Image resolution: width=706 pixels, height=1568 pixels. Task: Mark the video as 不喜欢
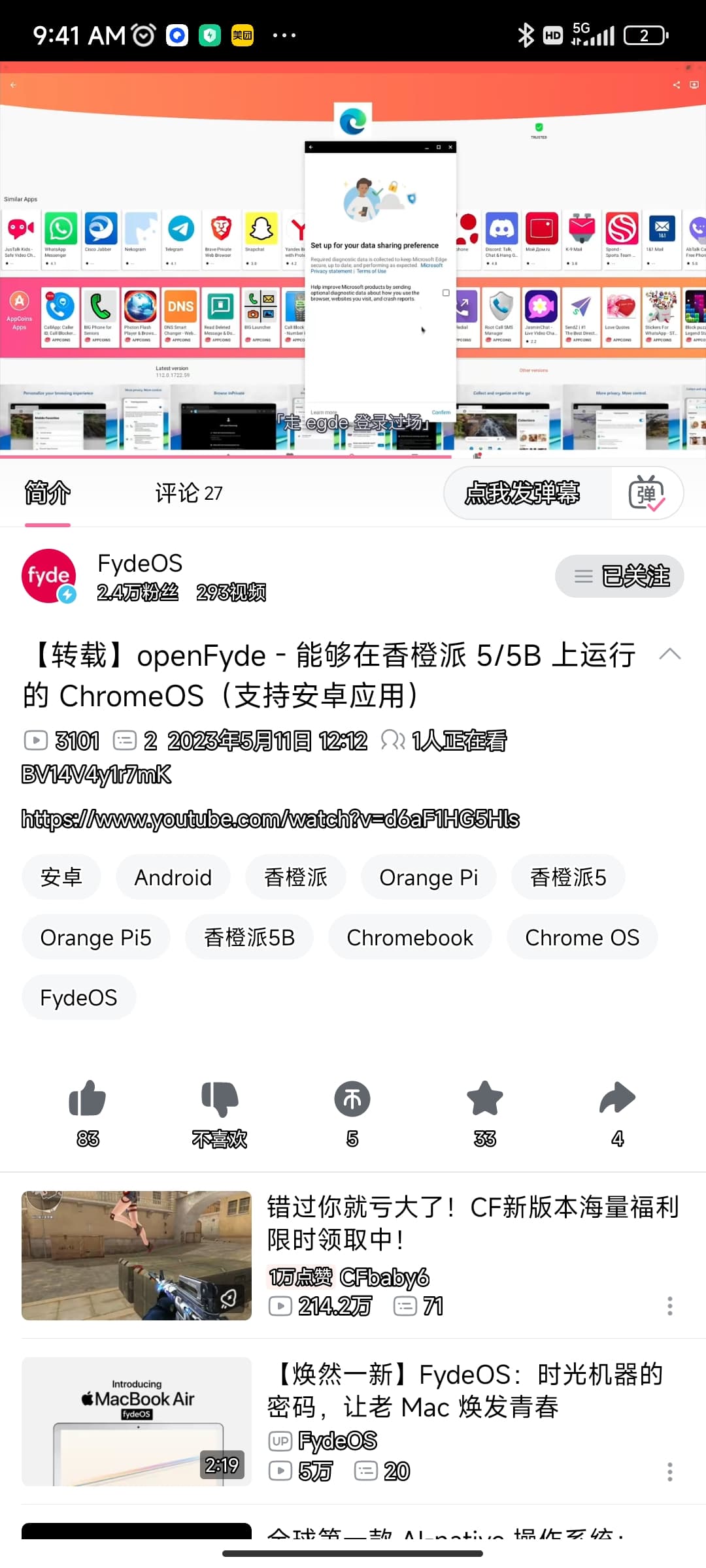click(220, 1100)
